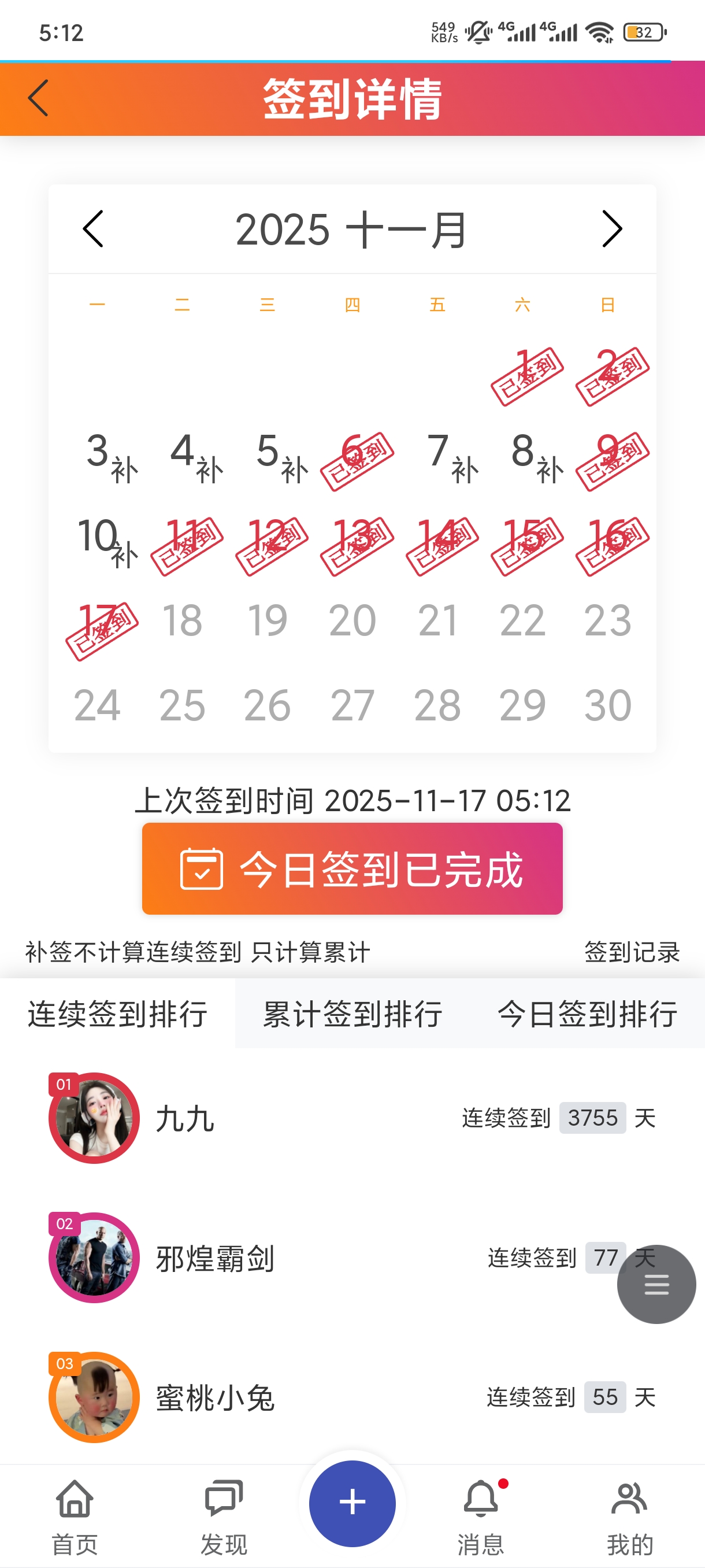
Task: Switch to the 连续签到排行 tab
Action: click(x=117, y=1014)
